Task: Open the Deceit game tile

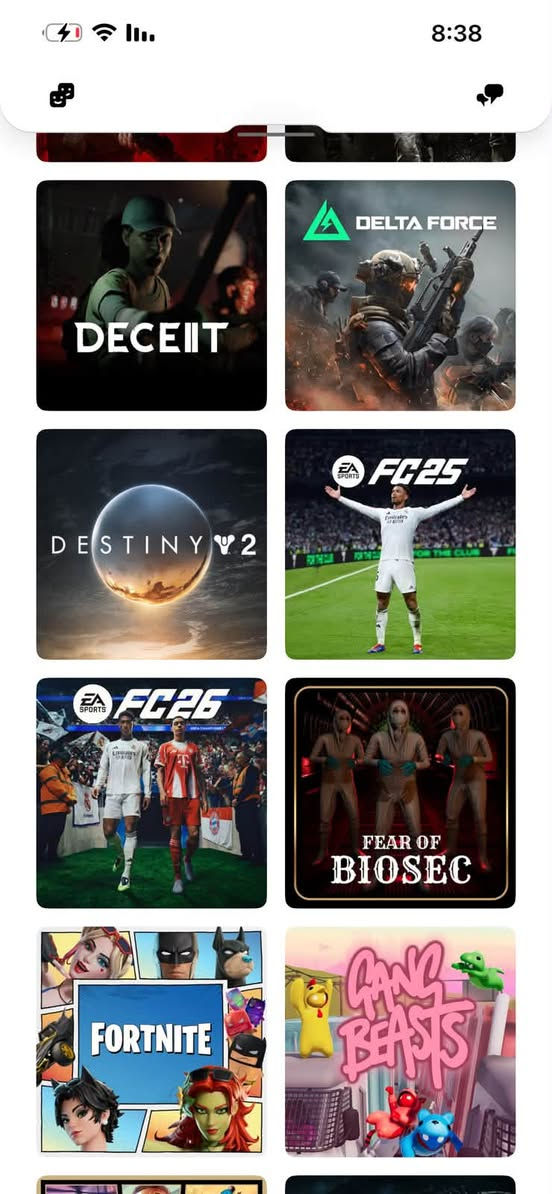Action: click(152, 295)
